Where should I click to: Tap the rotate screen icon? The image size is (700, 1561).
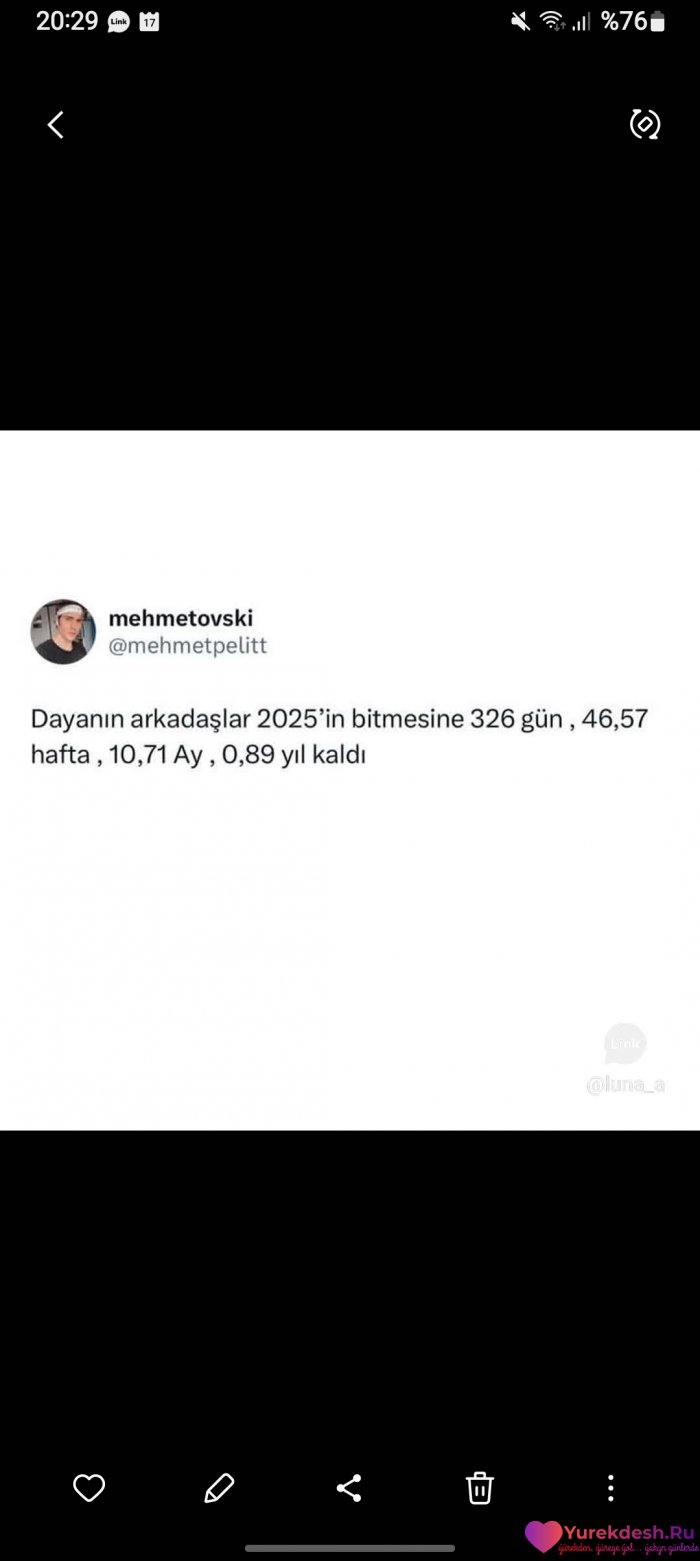[x=645, y=124]
